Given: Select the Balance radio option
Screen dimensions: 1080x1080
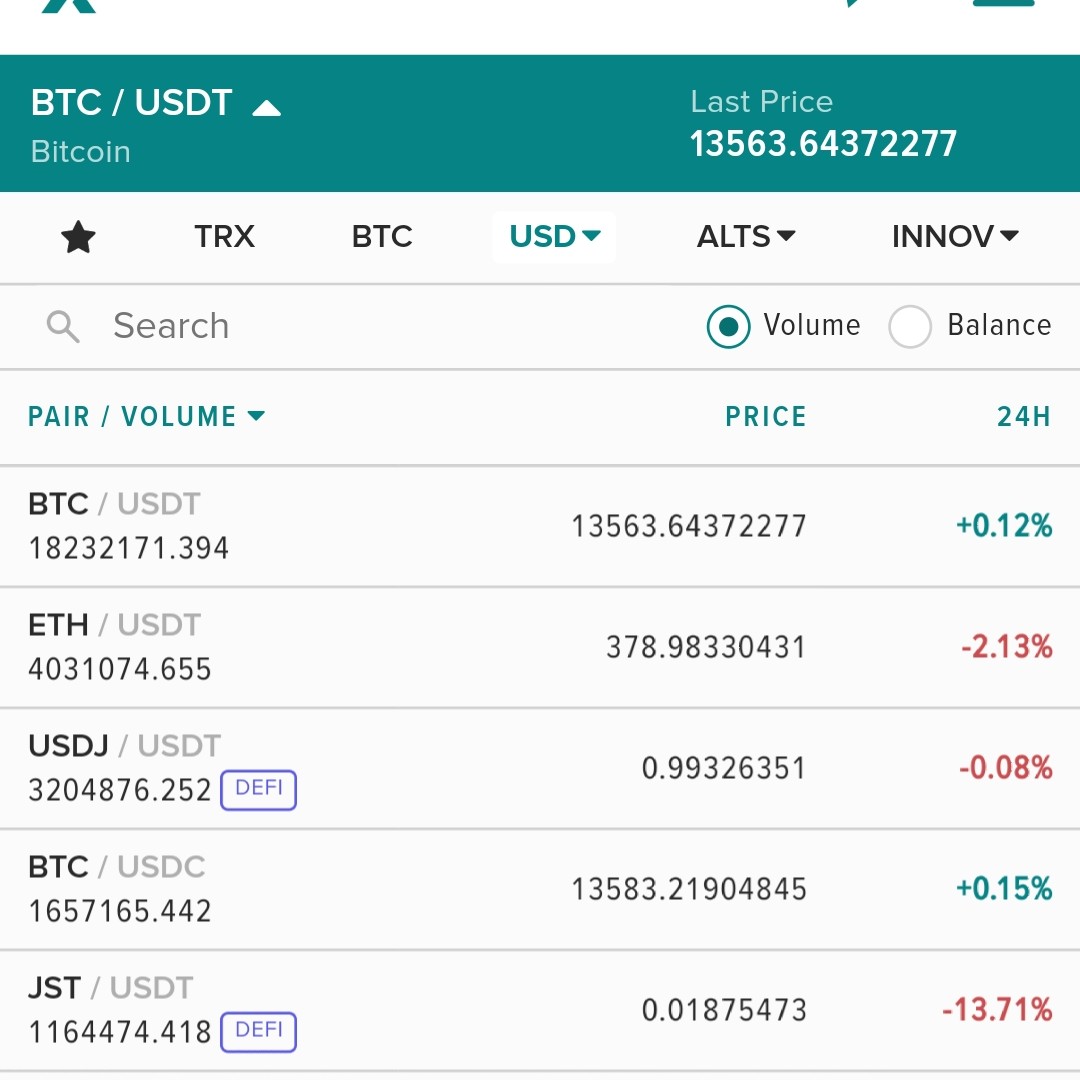Looking at the screenshot, I should 910,326.
